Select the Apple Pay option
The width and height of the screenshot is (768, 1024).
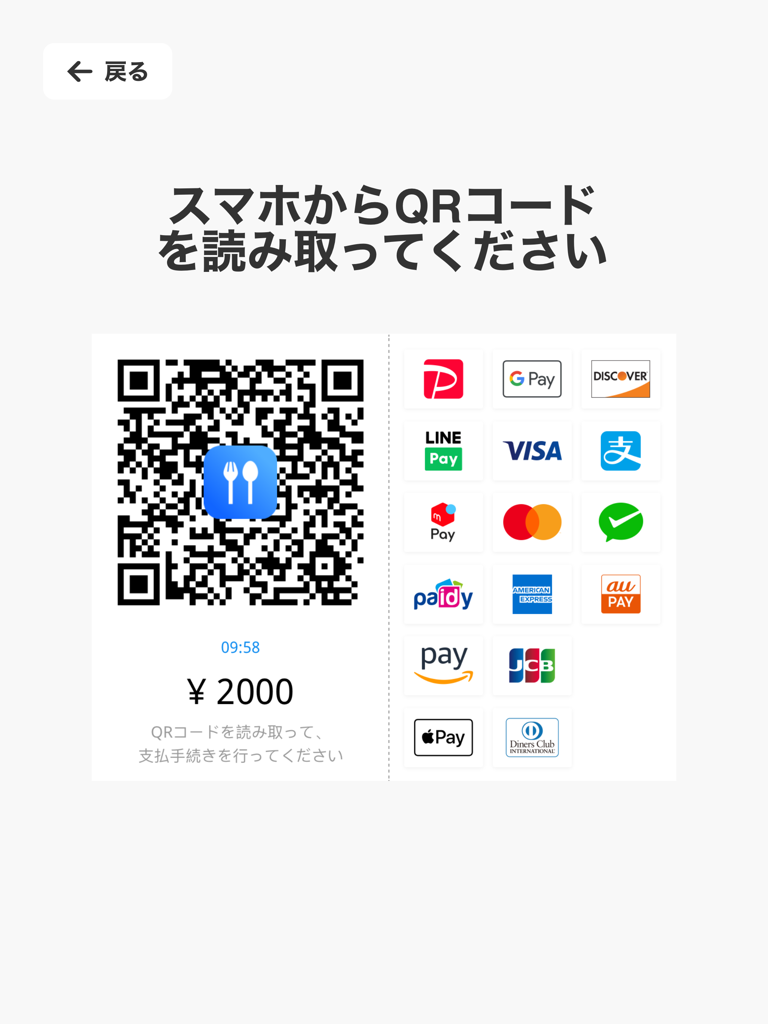click(x=443, y=737)
